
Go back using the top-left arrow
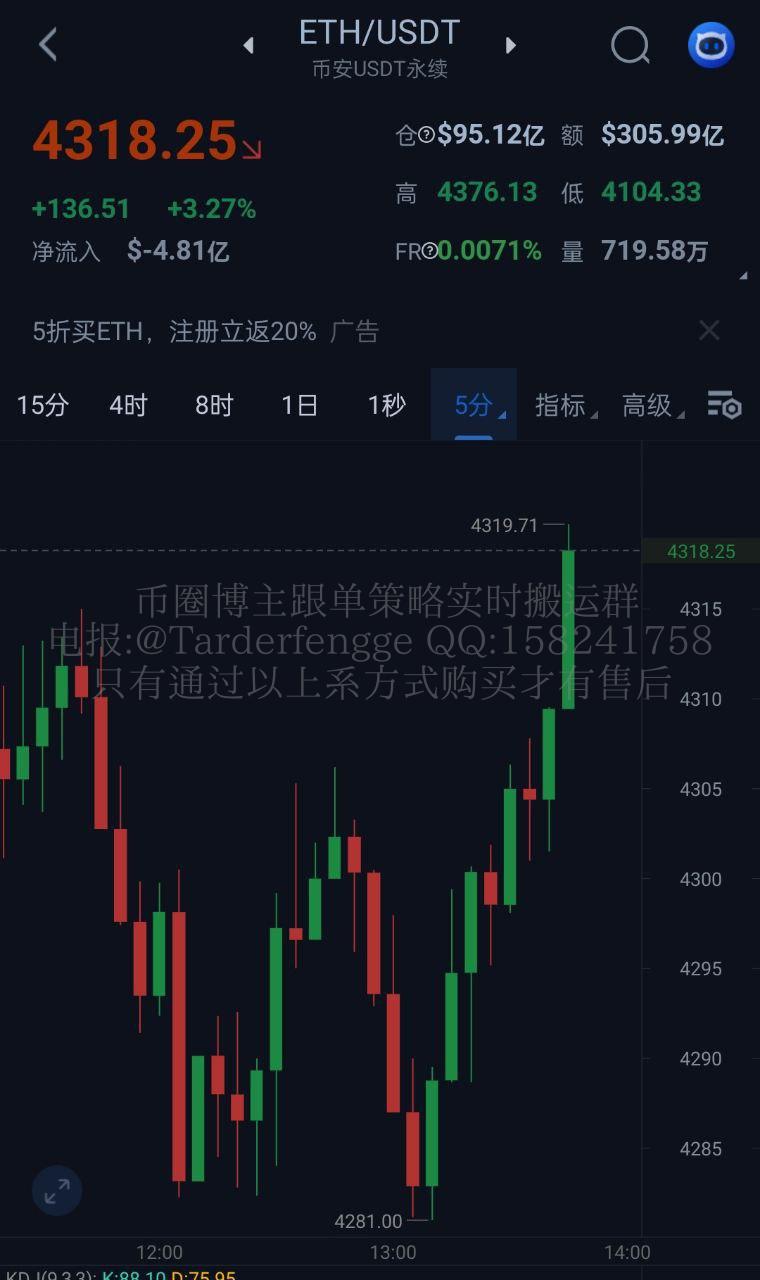click(x=47, y=44)
